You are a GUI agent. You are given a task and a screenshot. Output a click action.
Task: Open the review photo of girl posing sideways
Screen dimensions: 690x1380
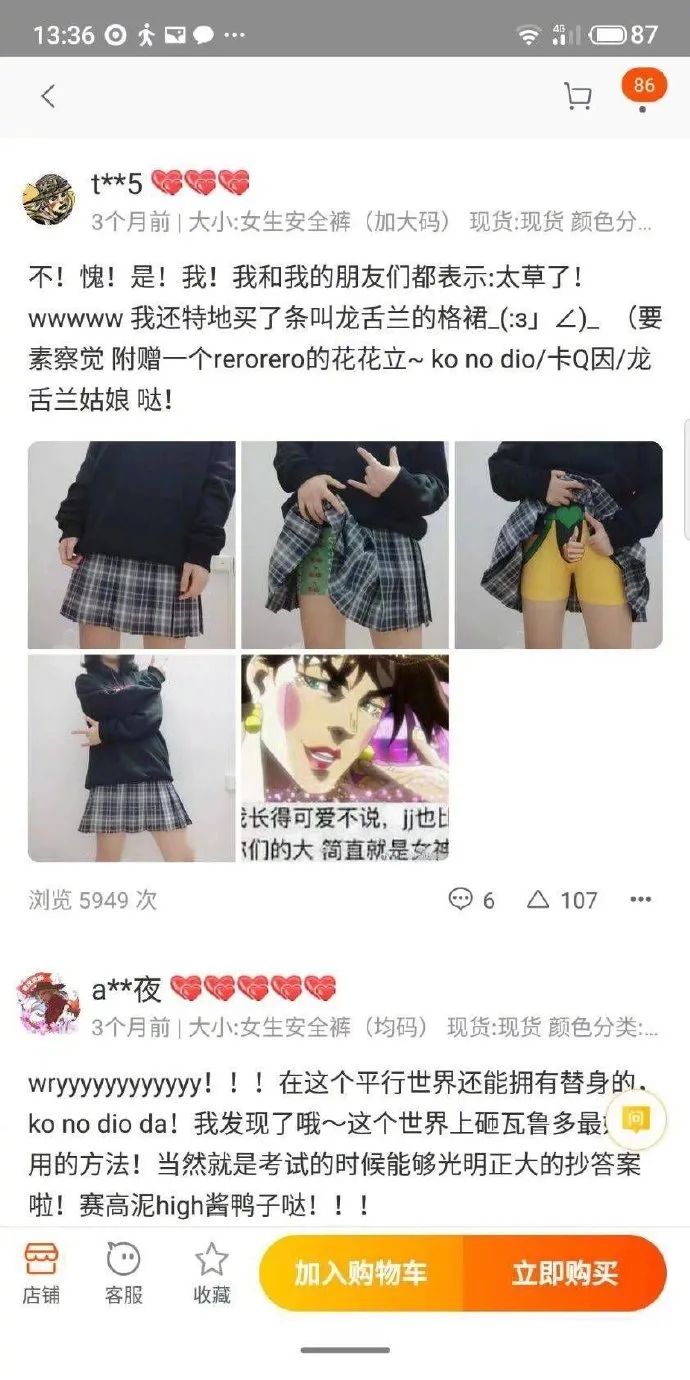coord(132,758)
